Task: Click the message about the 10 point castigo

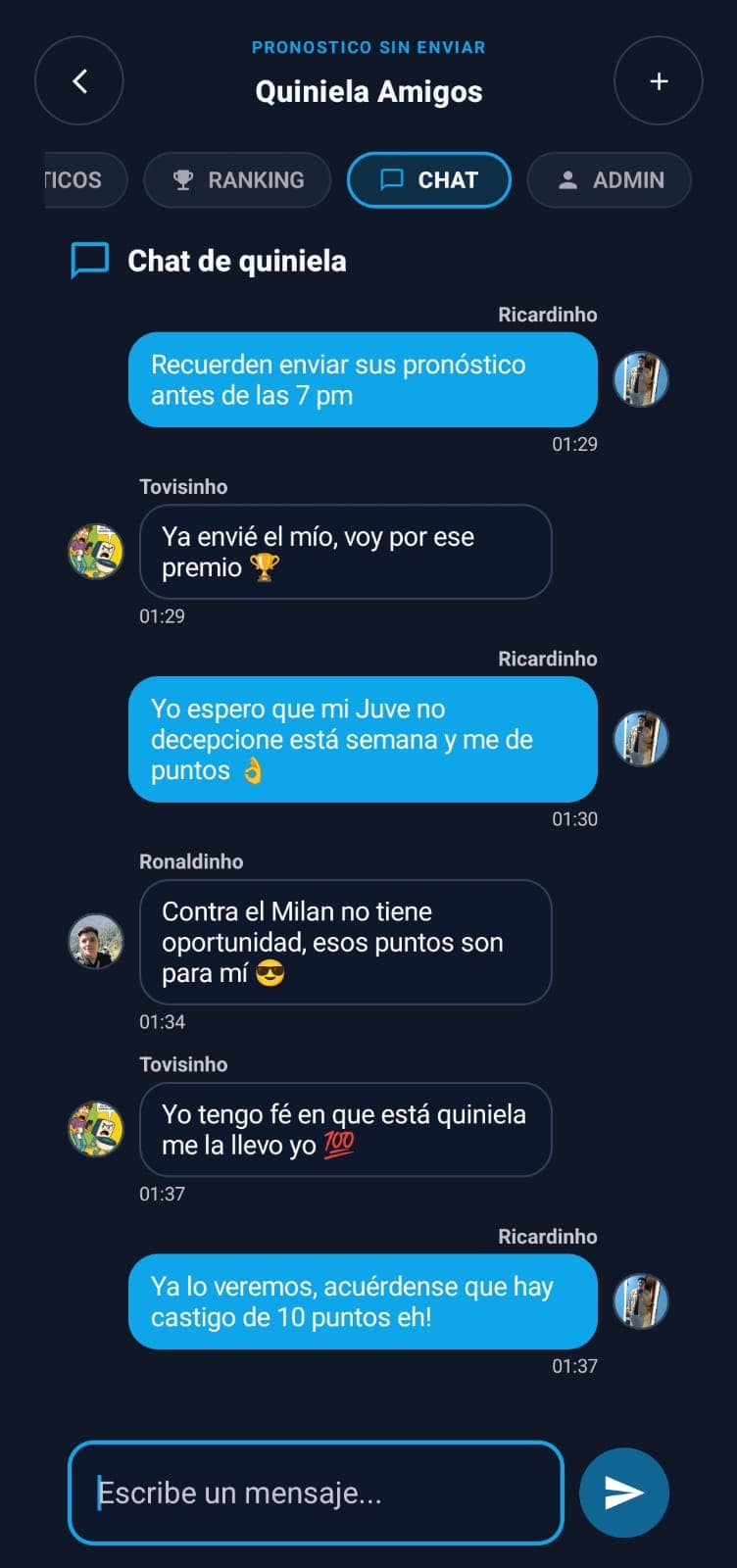Action: click(363, 1302)
